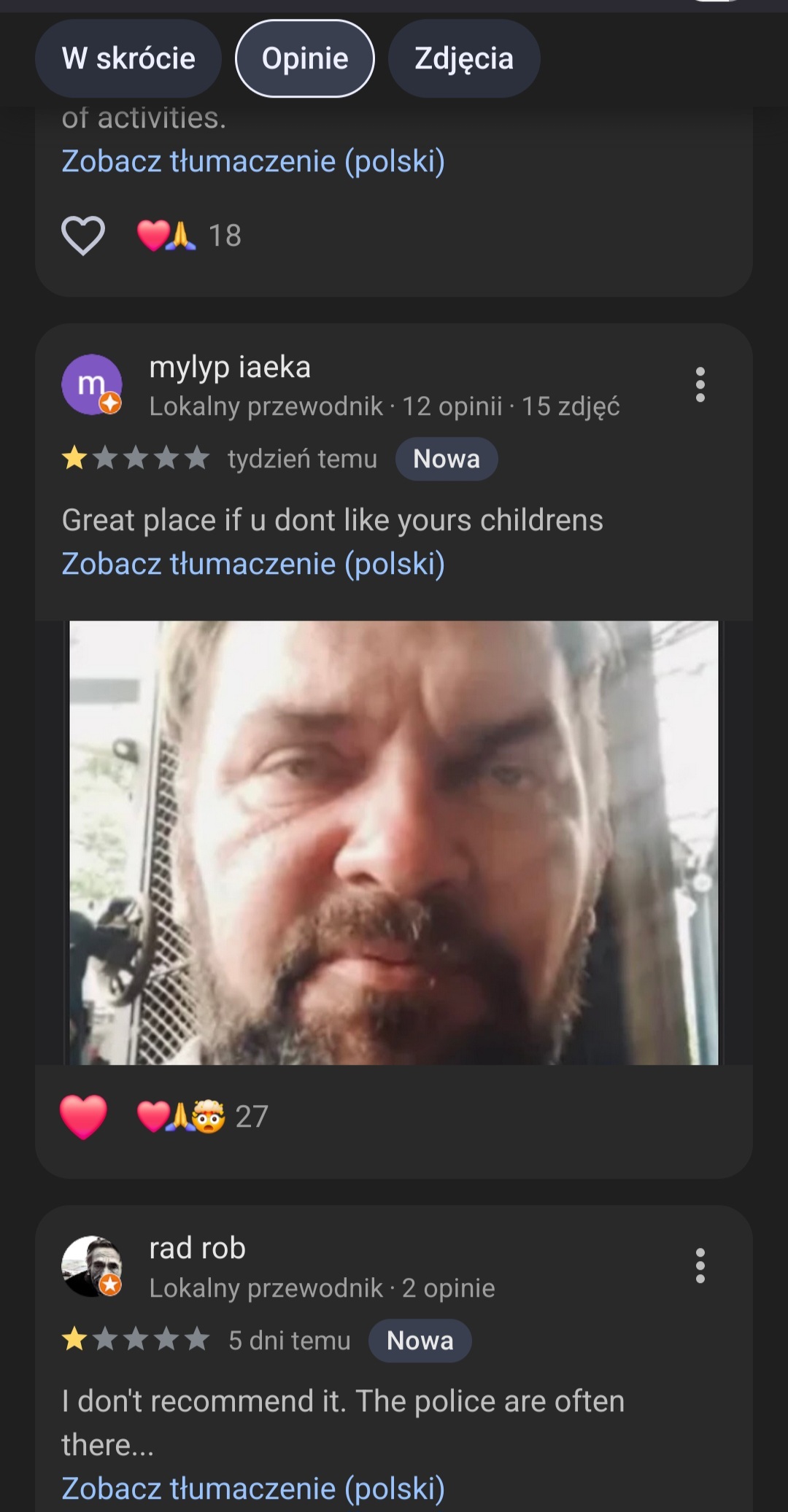This screenshot has width=788, height=1512.
Task: Translate the 'of activities' review to Polish
Action: point(253,161)
